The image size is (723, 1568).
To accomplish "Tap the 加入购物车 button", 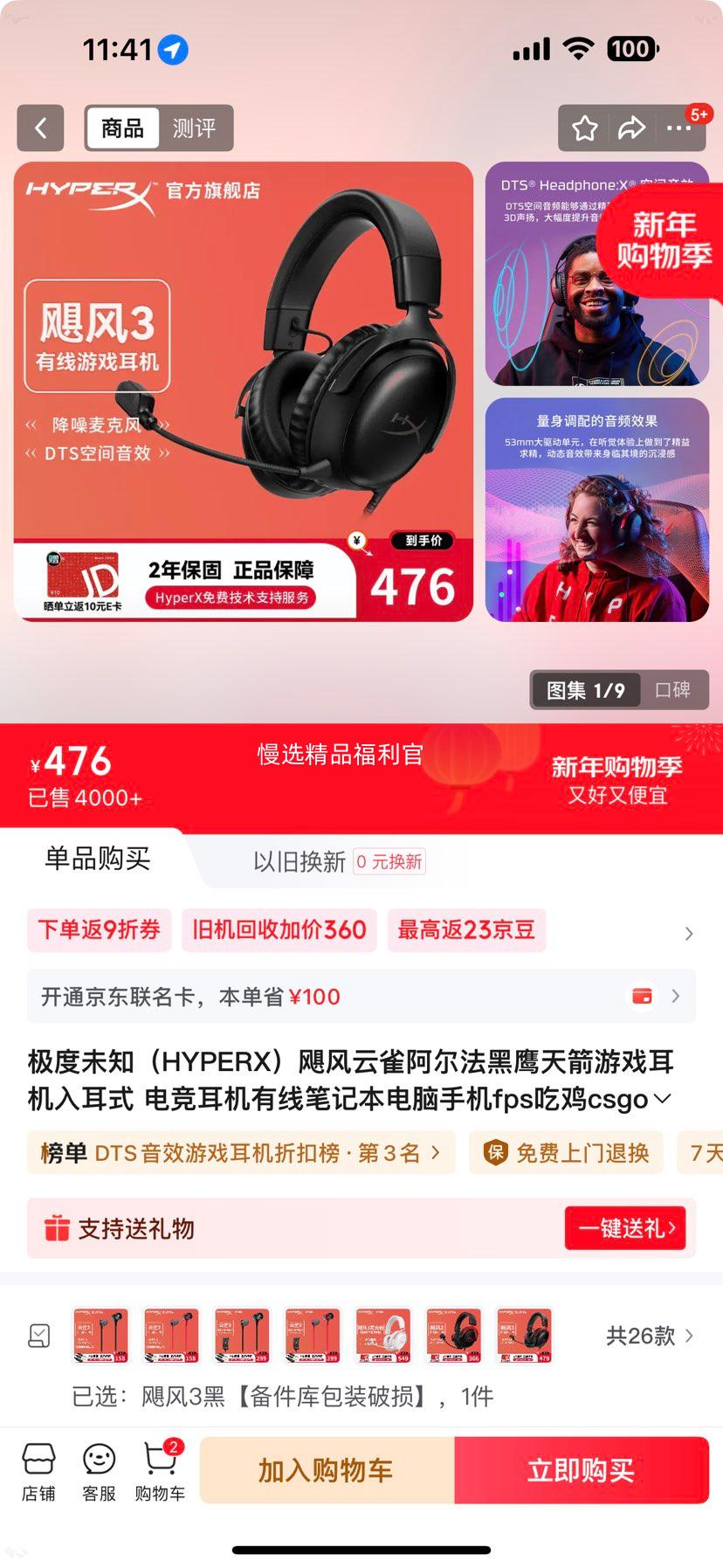I will (327, 1469).
